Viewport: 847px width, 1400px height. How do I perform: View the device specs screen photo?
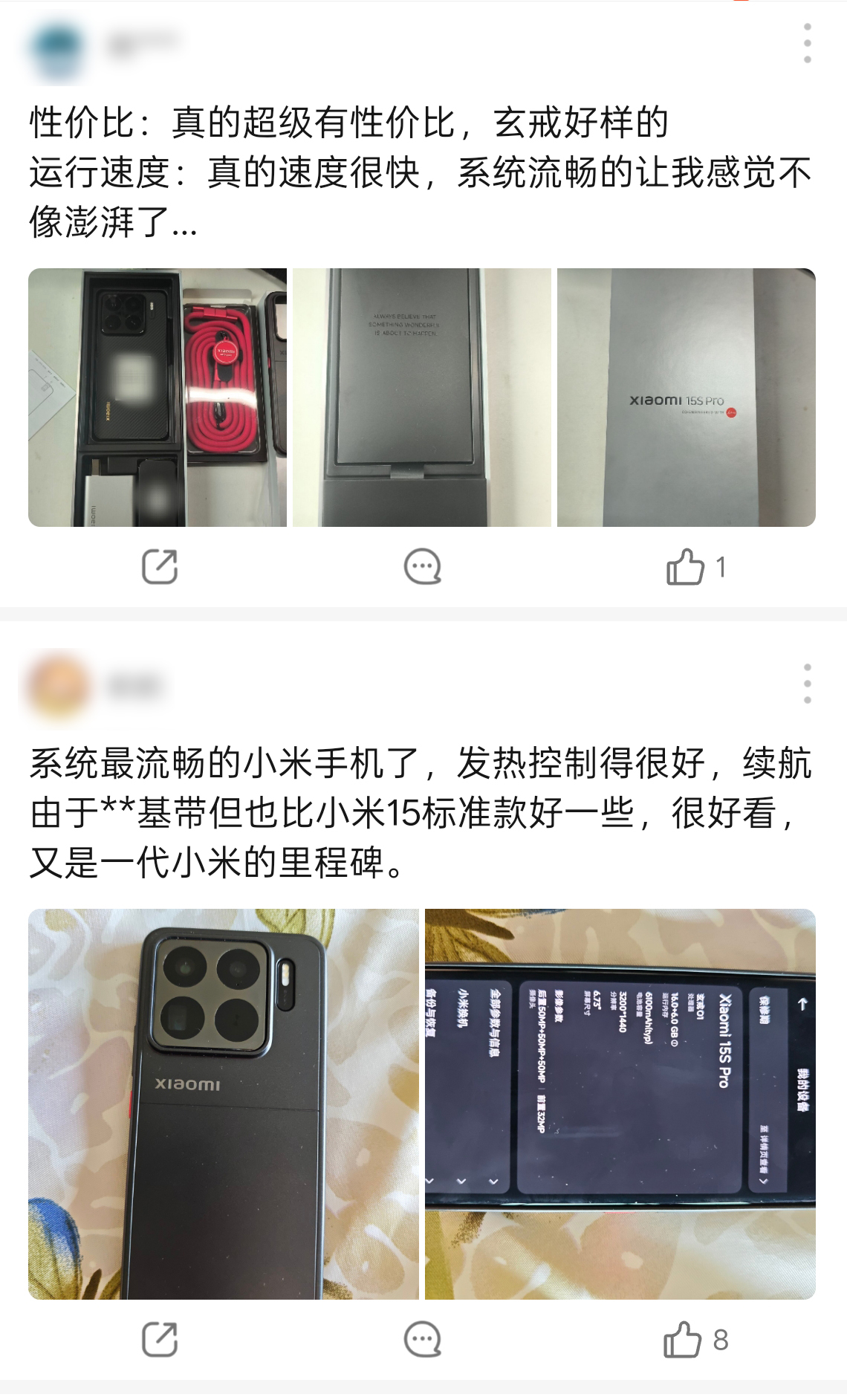coord(620,1104)
